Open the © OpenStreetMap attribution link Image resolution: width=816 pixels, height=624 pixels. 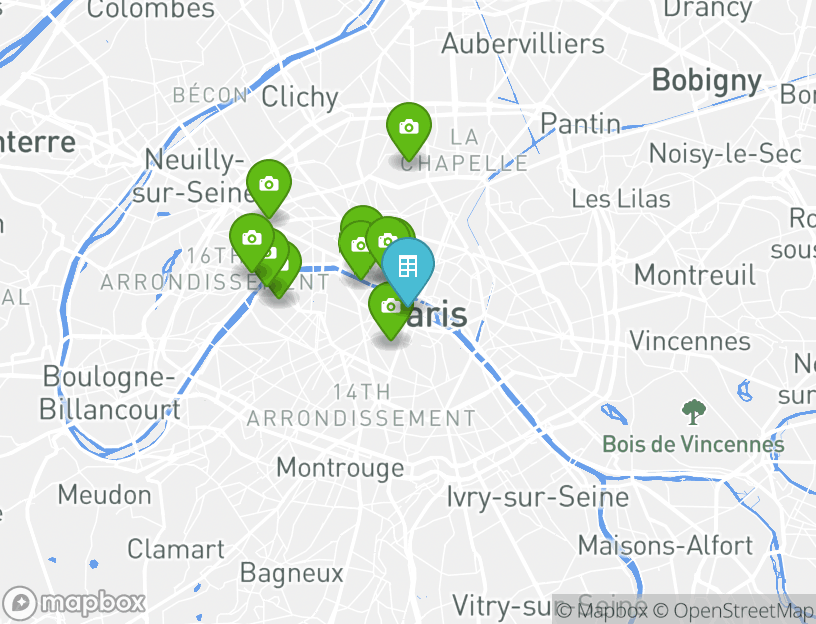[x=739, y=609]
